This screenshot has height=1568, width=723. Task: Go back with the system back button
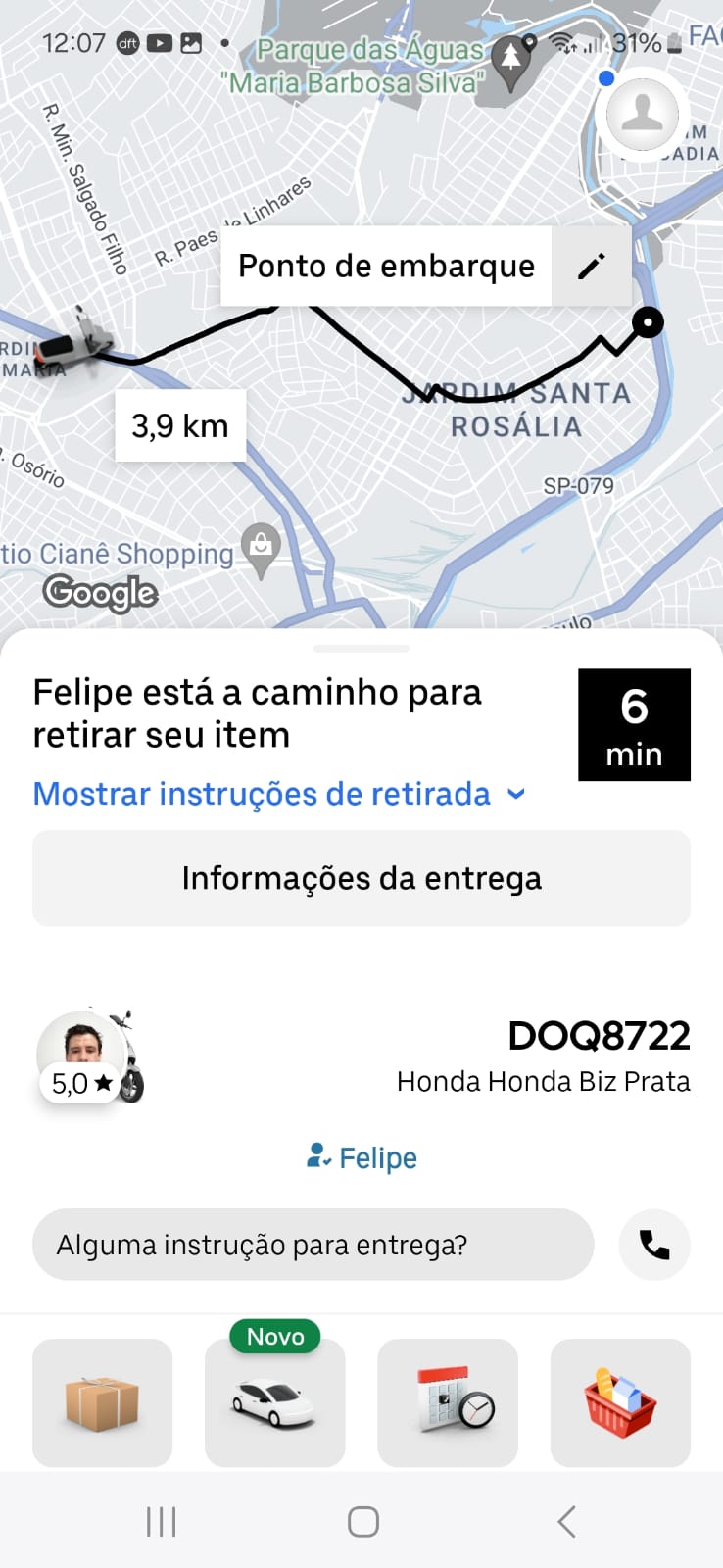[565, 1521]
